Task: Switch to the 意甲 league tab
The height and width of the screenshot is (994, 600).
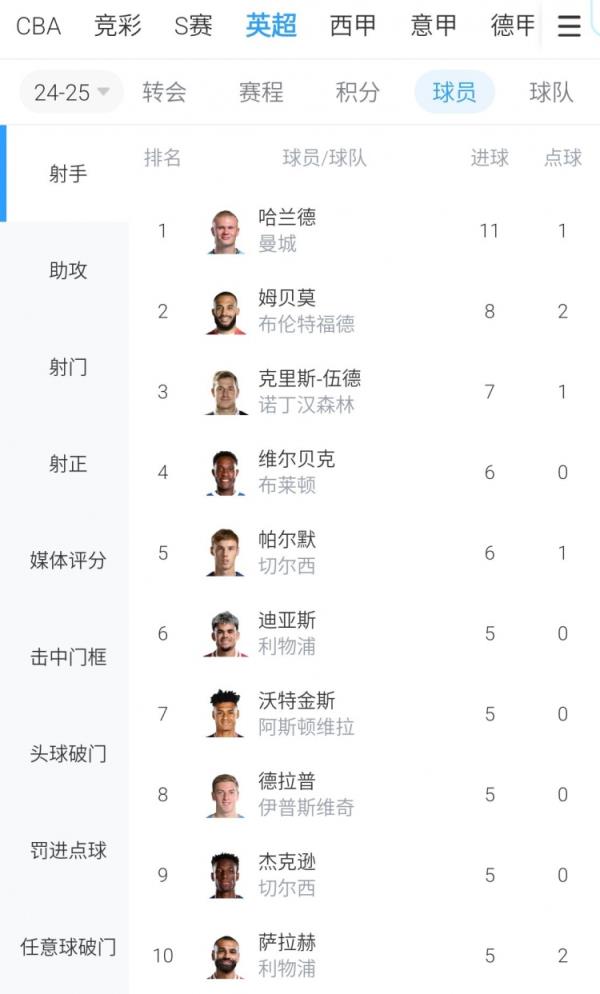Action: [x=434, y=26]
